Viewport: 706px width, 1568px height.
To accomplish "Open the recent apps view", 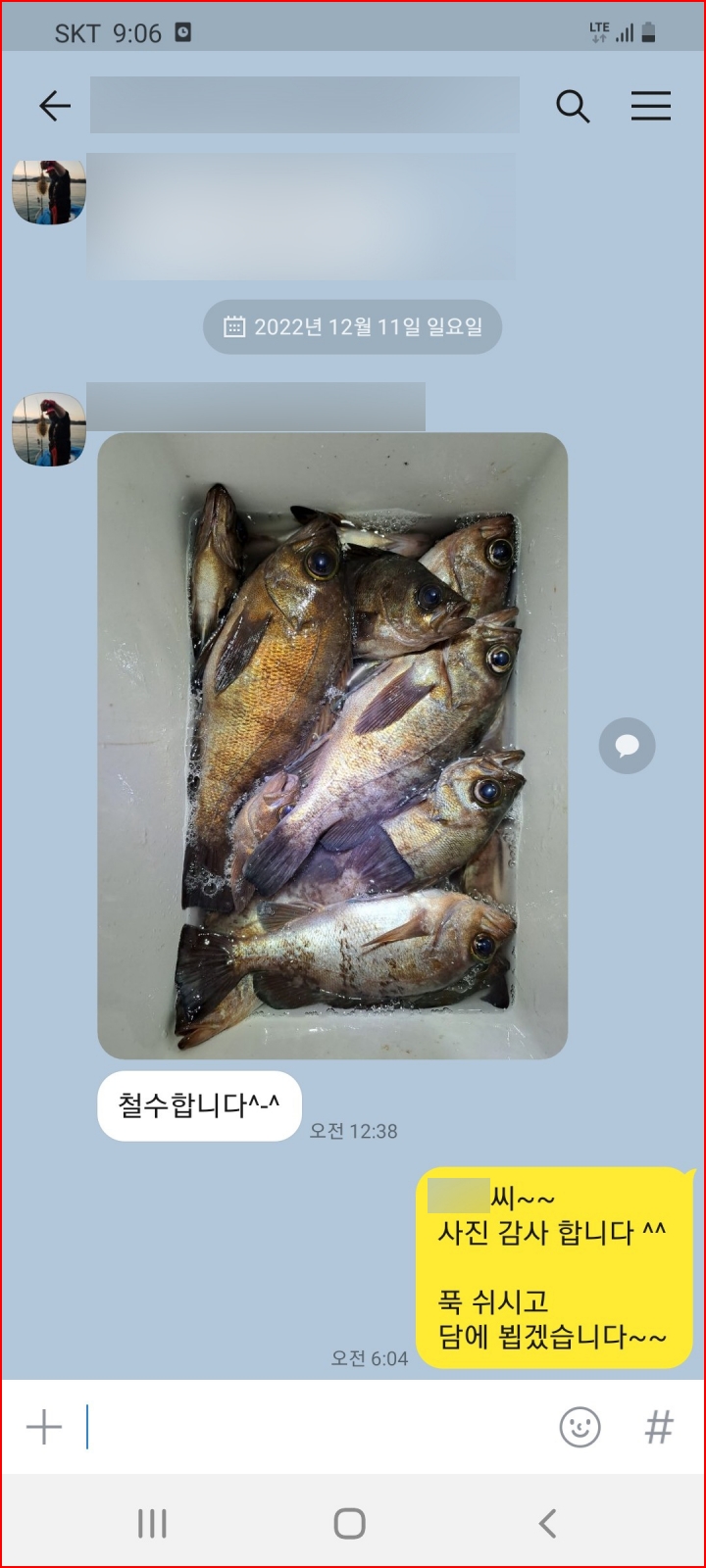I will 152,1523.
